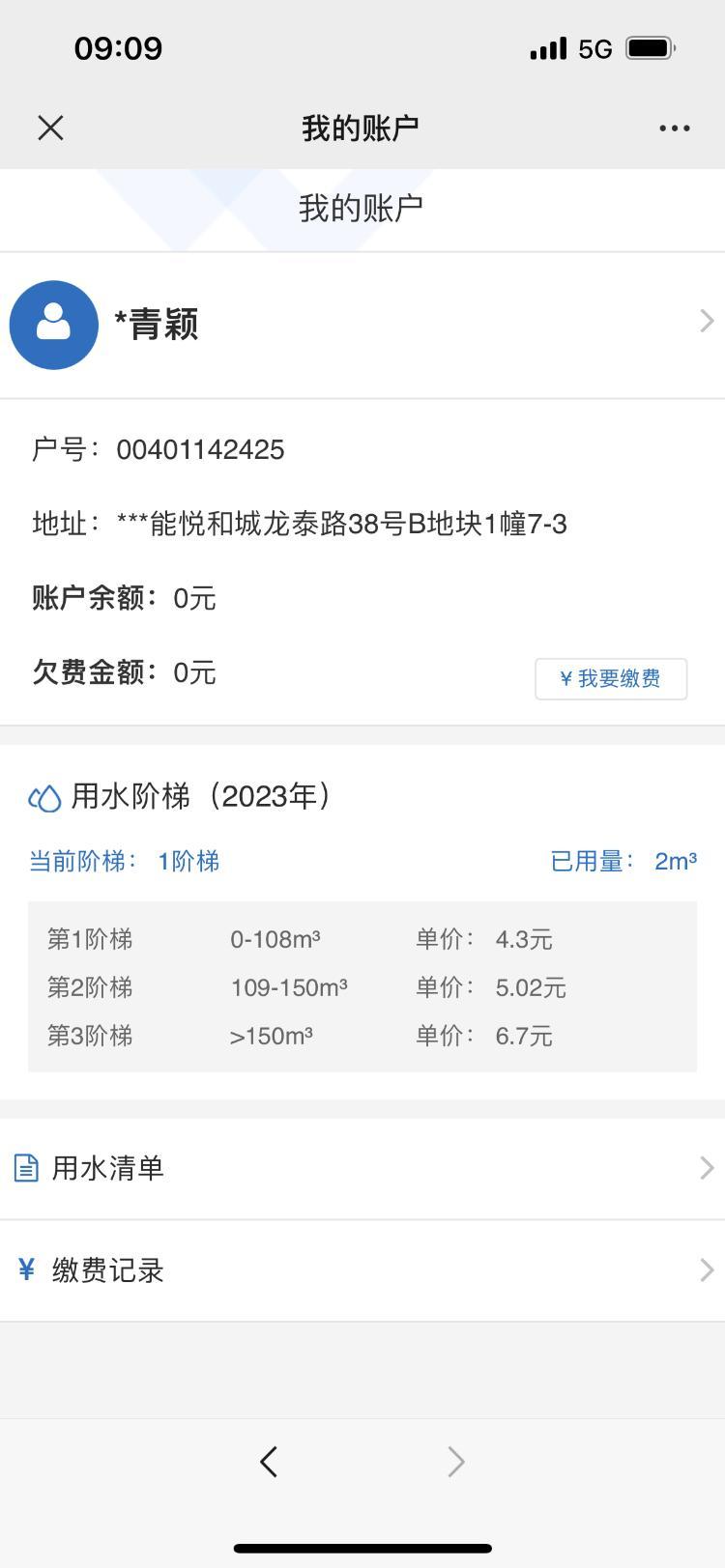Open 用水清单 water usage list
This screenshot has height=1568, width=725.
click(x=362, y=1168)
